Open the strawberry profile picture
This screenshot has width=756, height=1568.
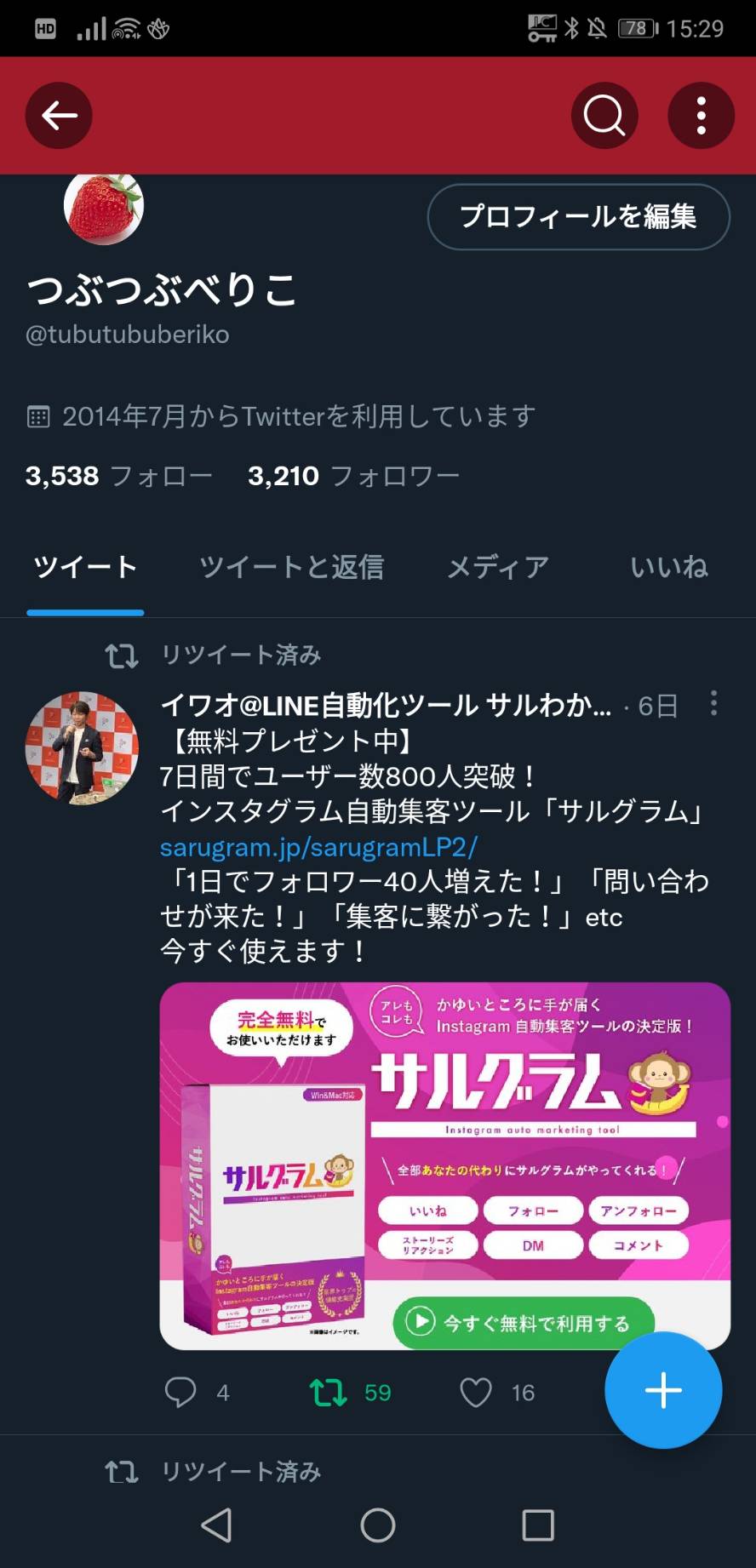[104, 207]
